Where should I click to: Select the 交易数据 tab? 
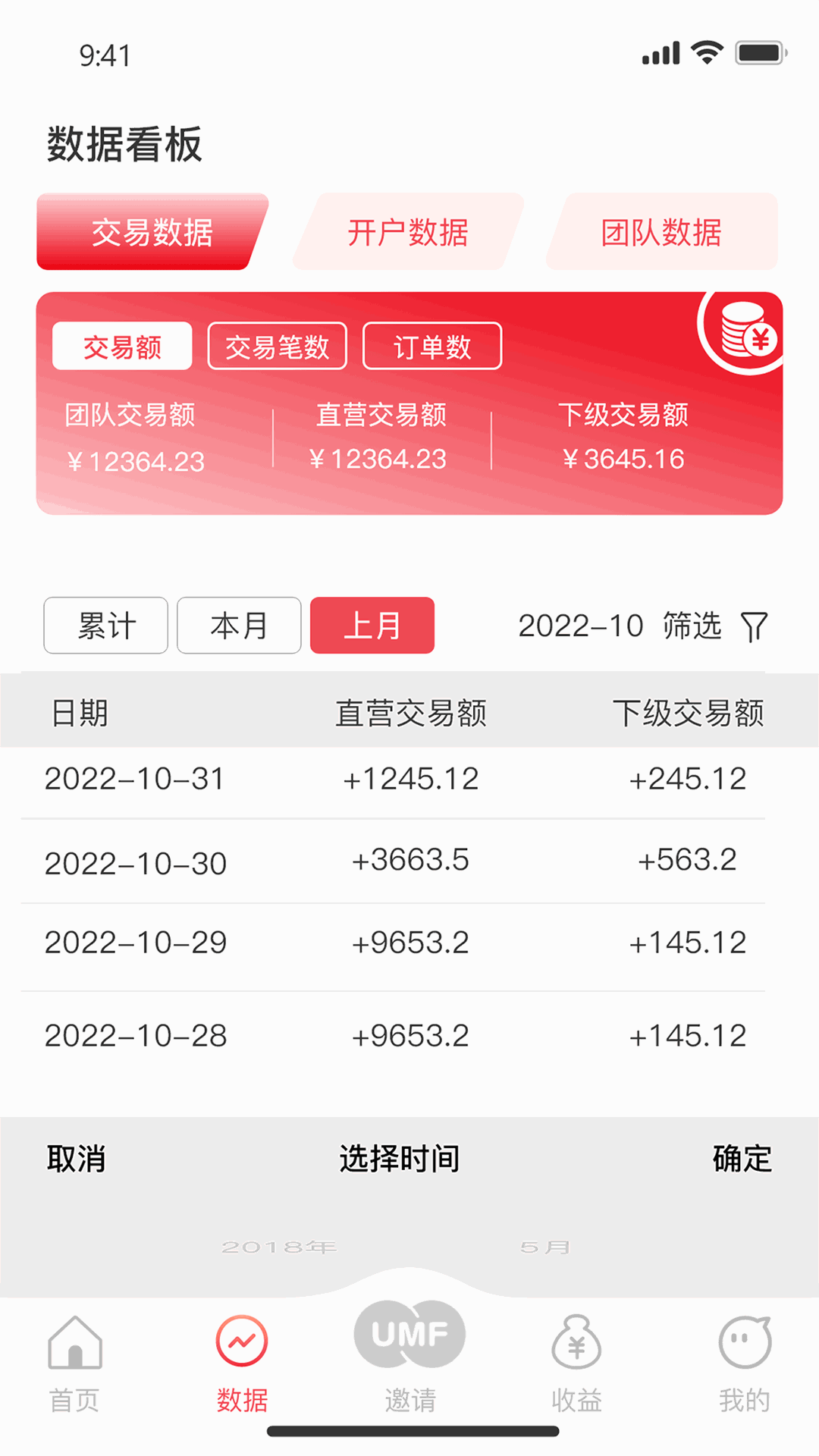coord(152,231)
